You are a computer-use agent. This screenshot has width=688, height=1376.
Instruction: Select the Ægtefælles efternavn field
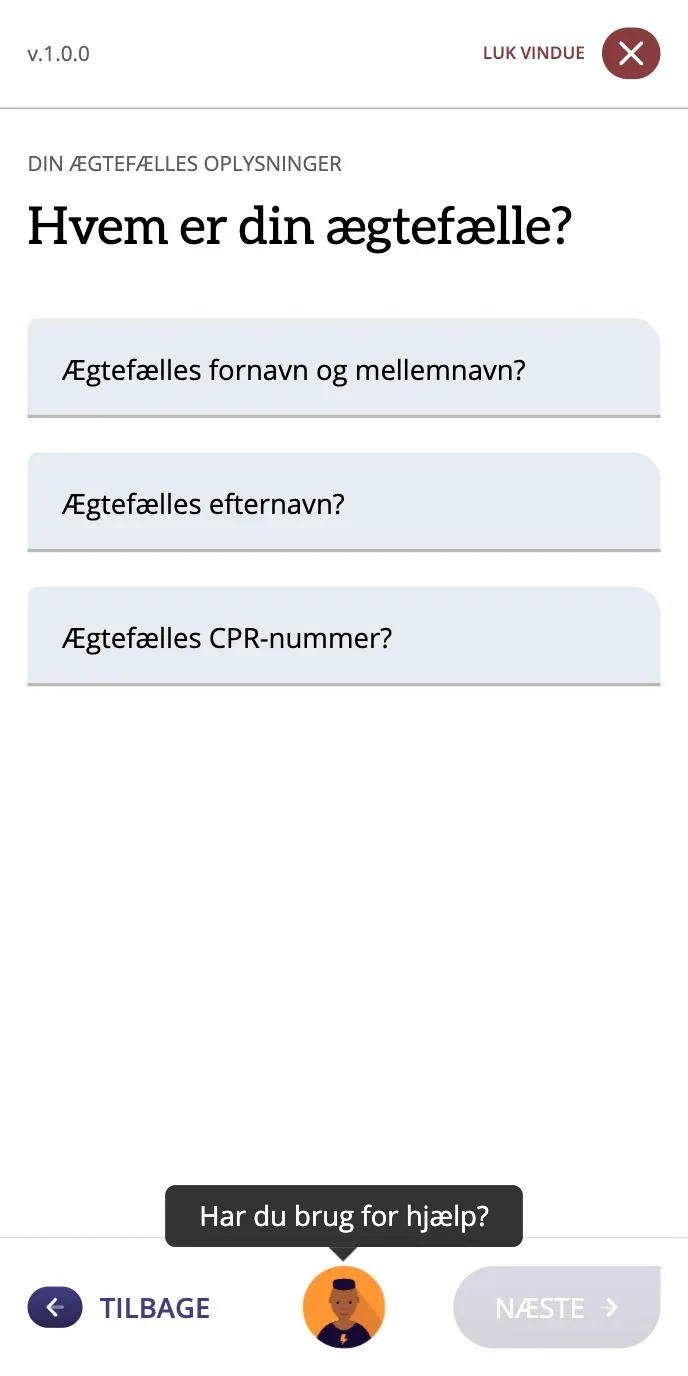pyautogui.click(x=343, y=502)
